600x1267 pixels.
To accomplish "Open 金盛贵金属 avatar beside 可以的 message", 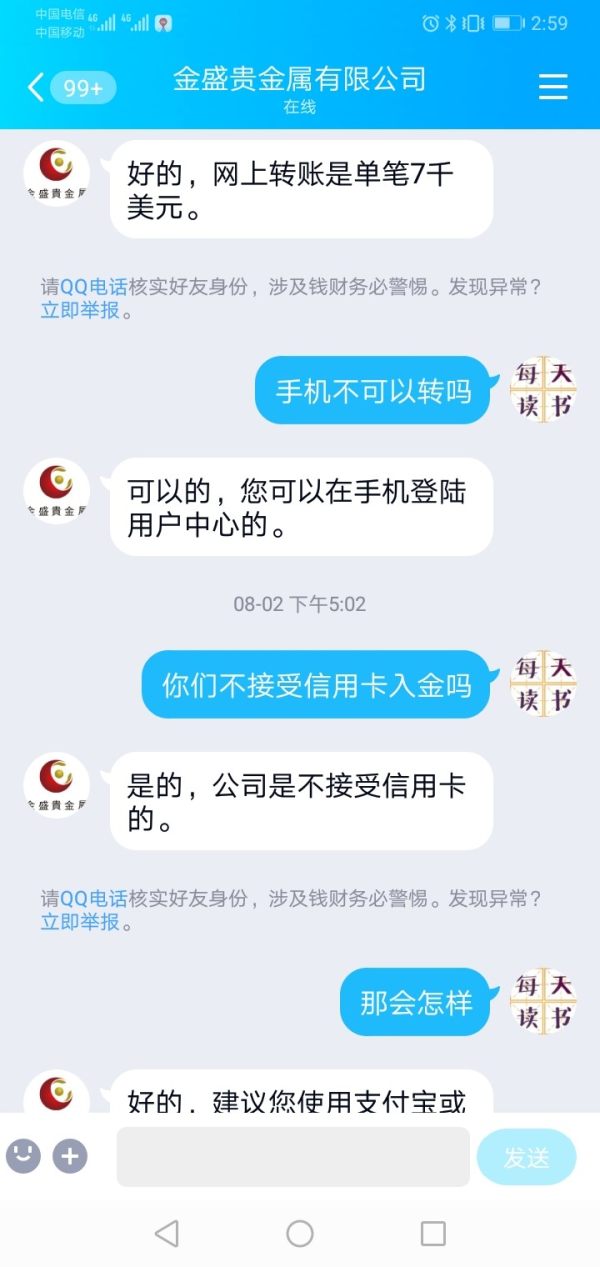I will point(56,491).
